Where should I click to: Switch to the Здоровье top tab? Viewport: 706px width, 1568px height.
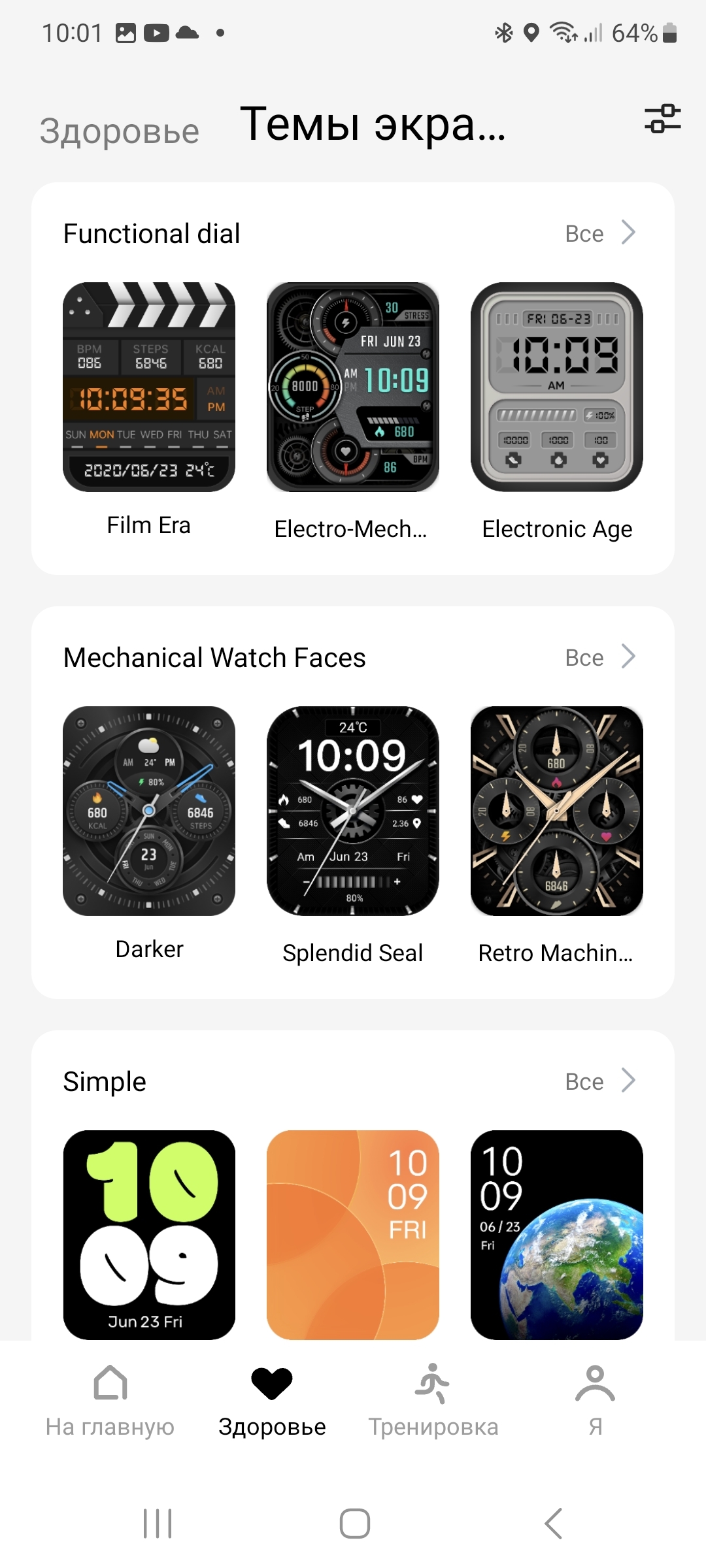(x=119, y=131)
